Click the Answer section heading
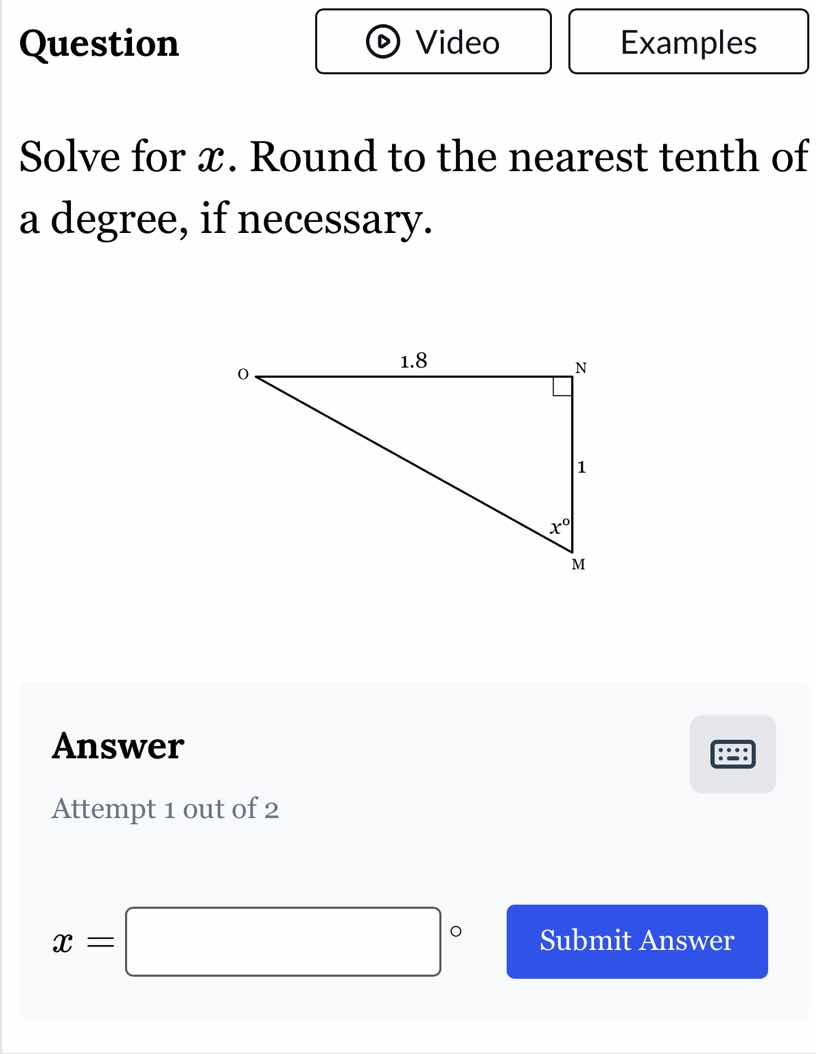The width and height of the screenshot is (816, 1054). click(x=117, y=746)
